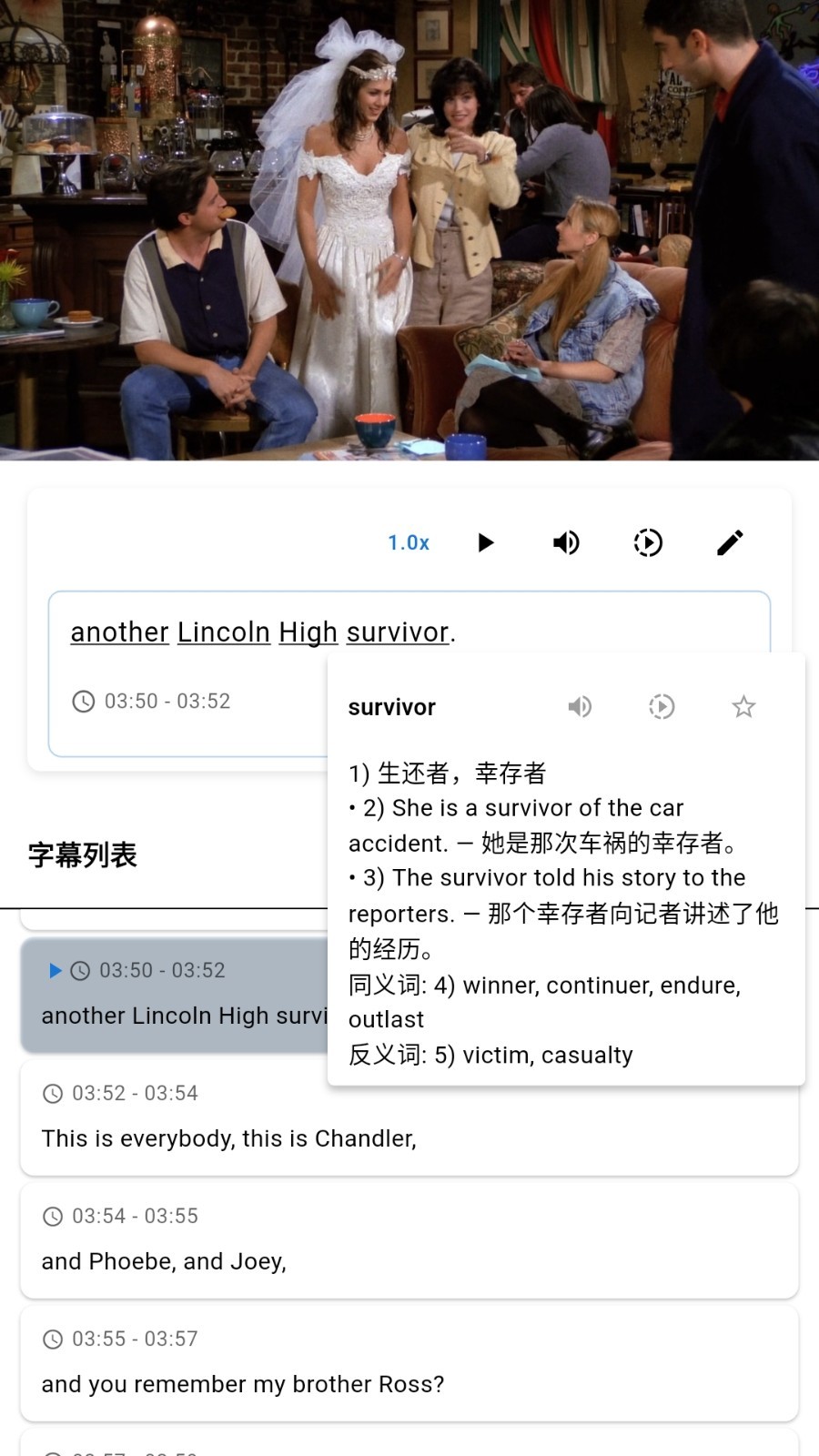Edit the subtitle with the pencil icon

(x=730, y=542)
